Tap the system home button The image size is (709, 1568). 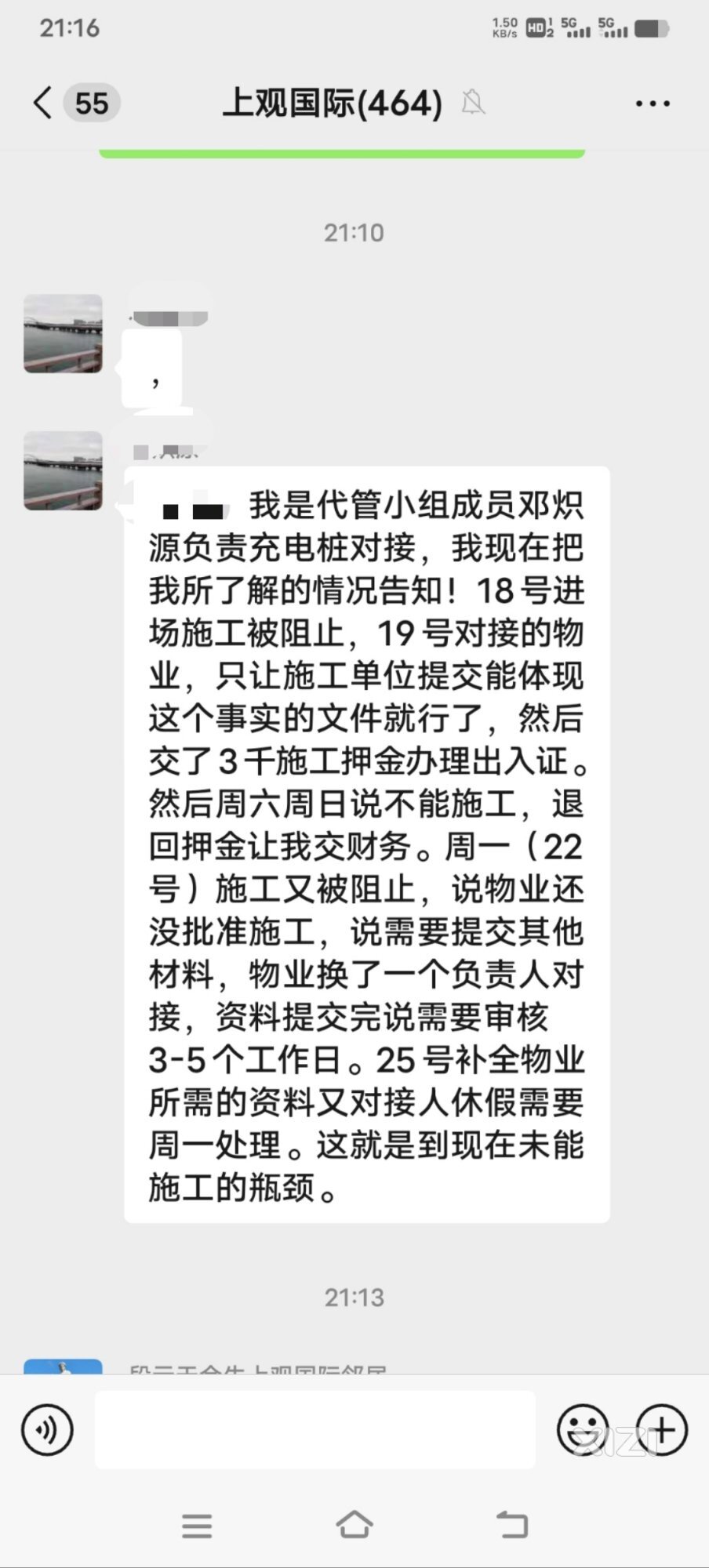[x=354, y=1525]
